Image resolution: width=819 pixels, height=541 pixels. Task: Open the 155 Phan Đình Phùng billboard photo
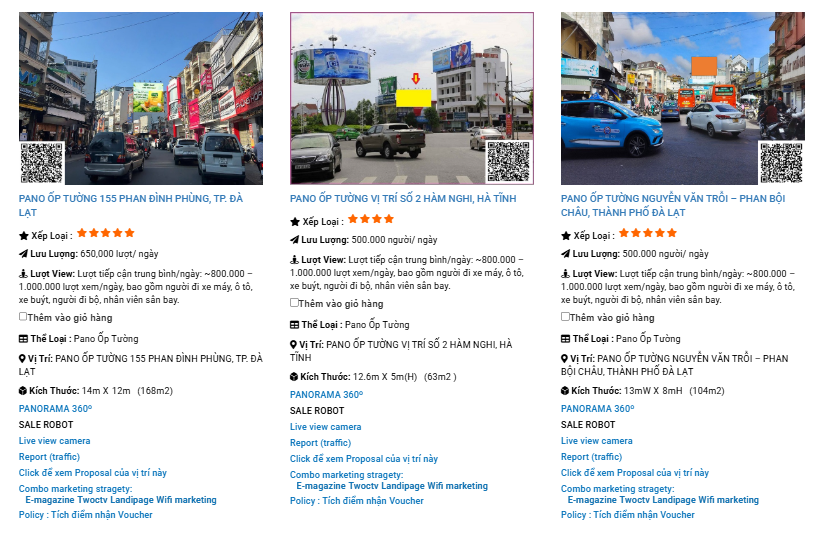(140, 98)
